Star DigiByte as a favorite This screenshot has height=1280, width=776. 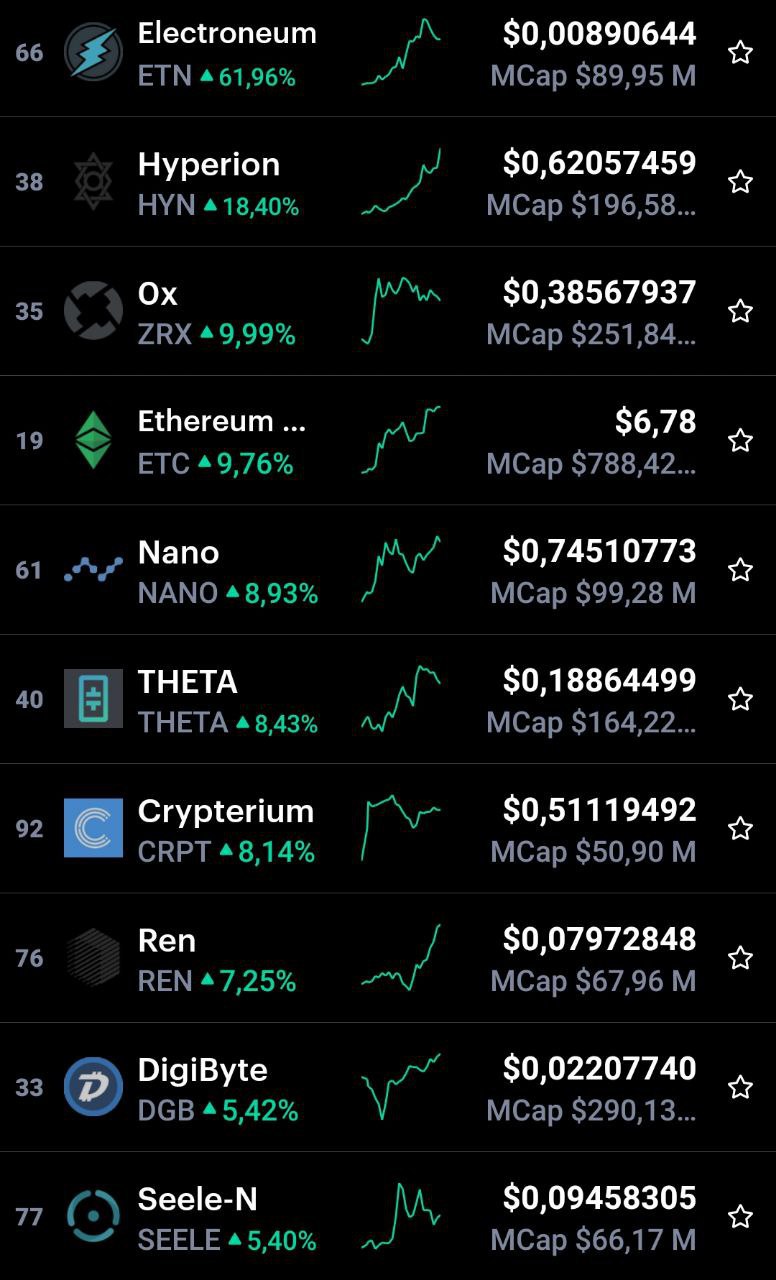point(740,1087)
